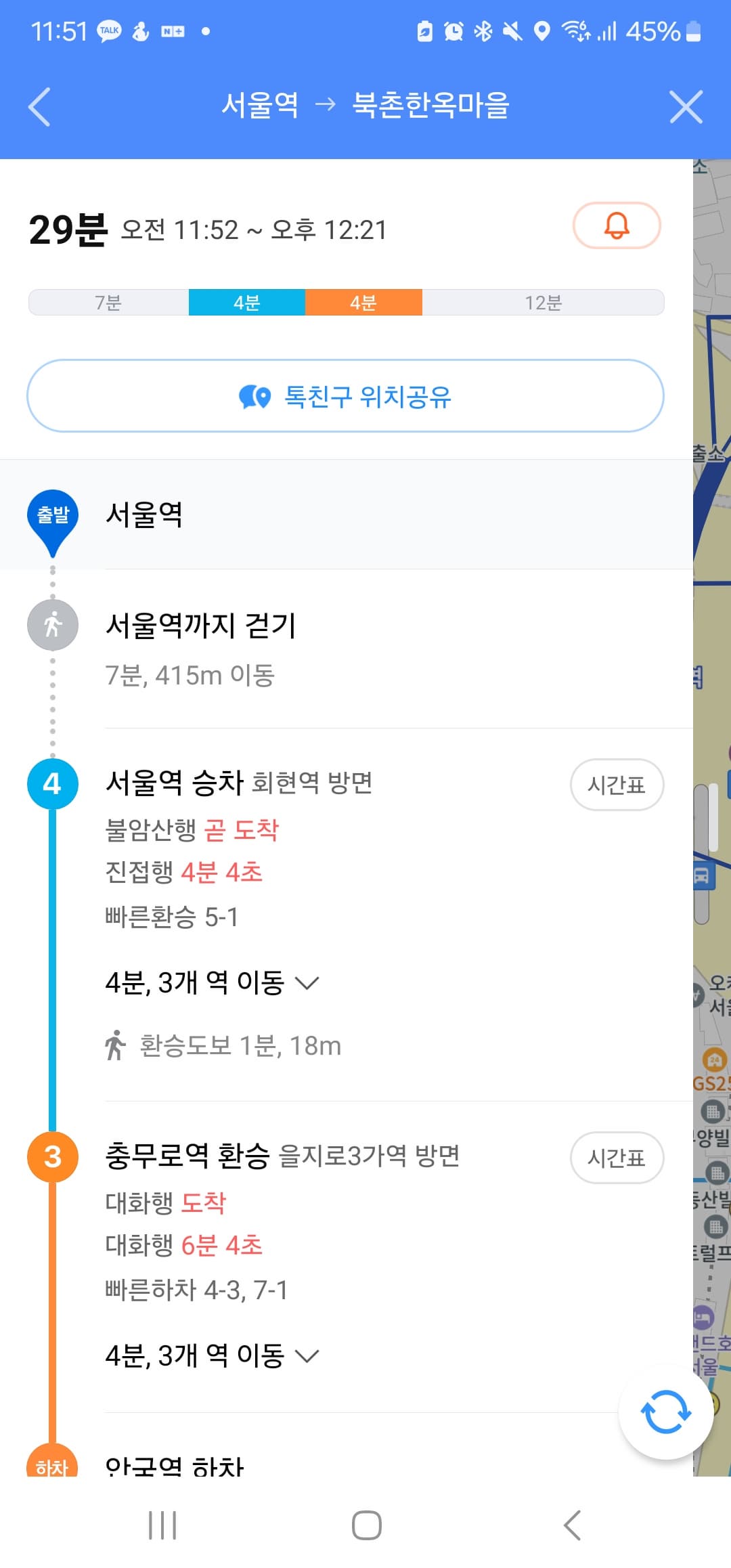Tap the 서울역 label in the header
The height and width of the screenshot is (1568, 731).
(261, 106)
